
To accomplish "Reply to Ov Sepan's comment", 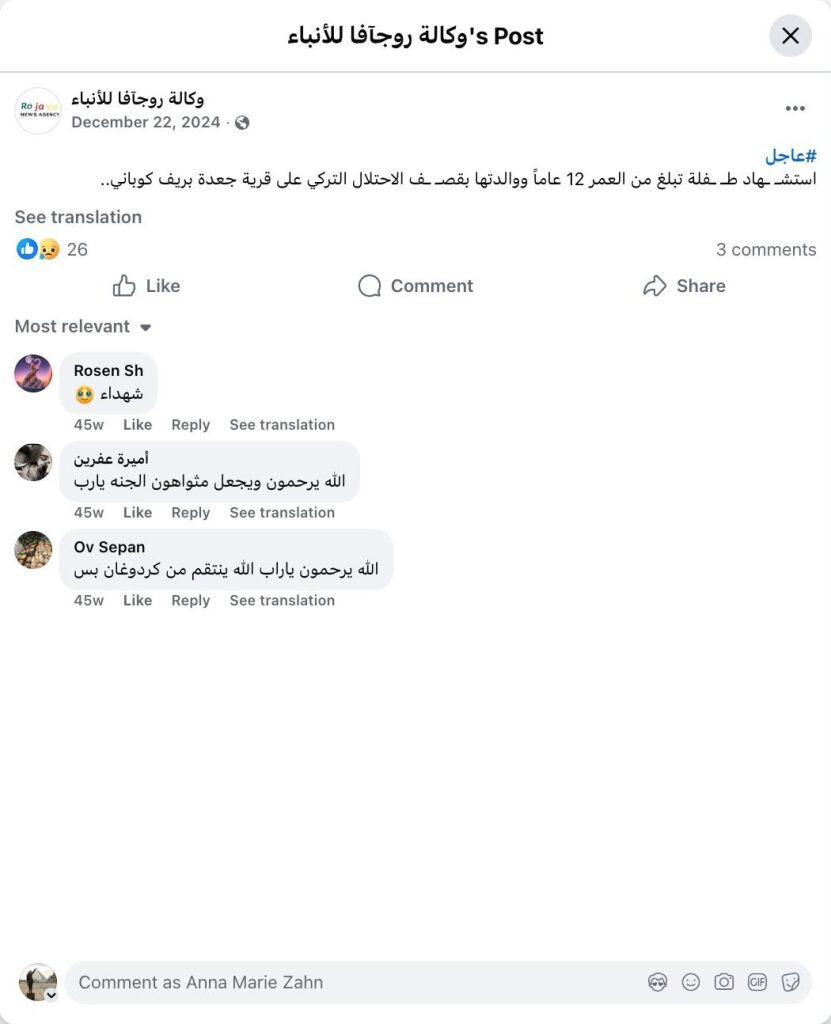I will (x=190, y=601).
